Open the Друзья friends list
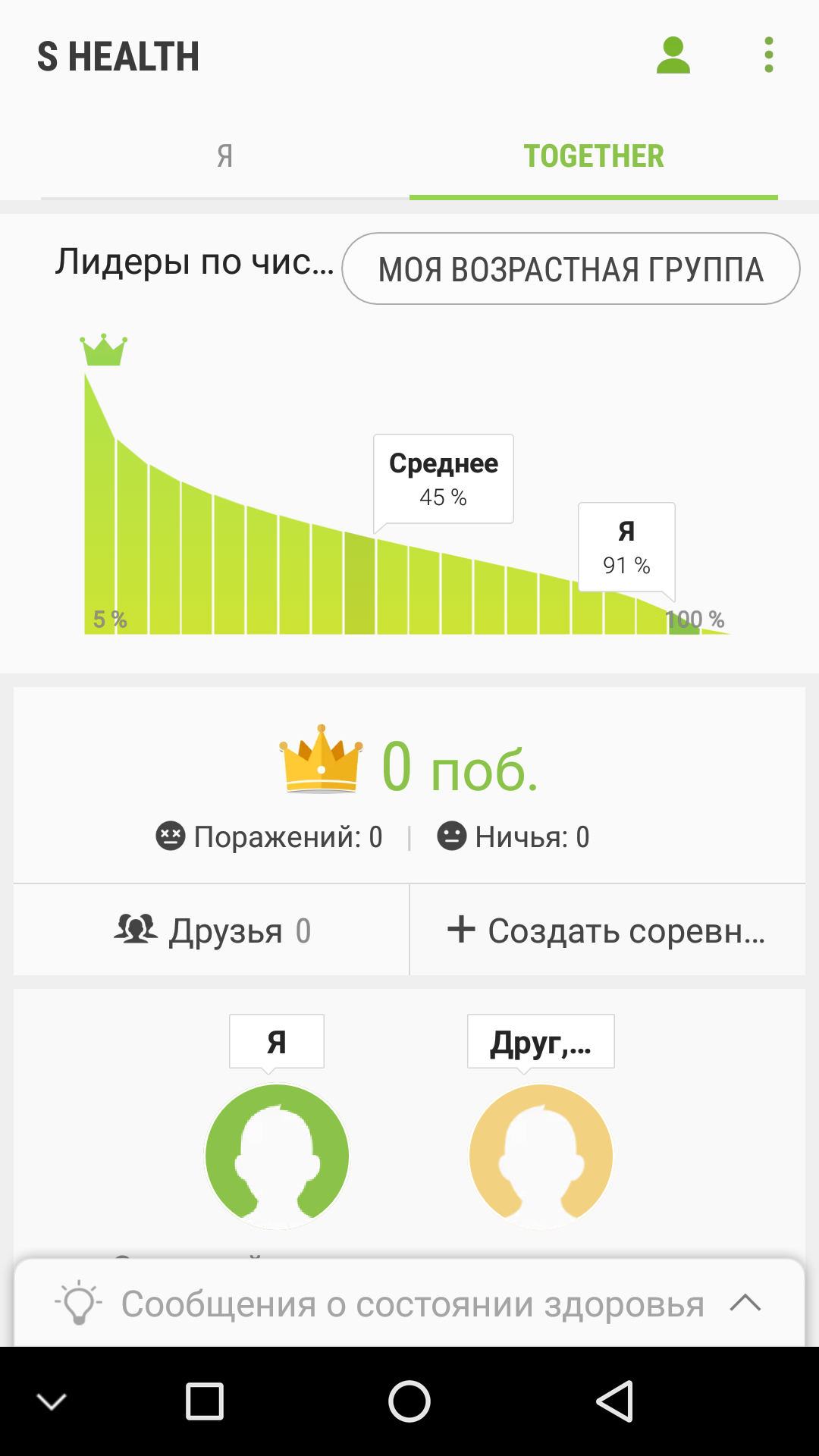 coord(212,930)
